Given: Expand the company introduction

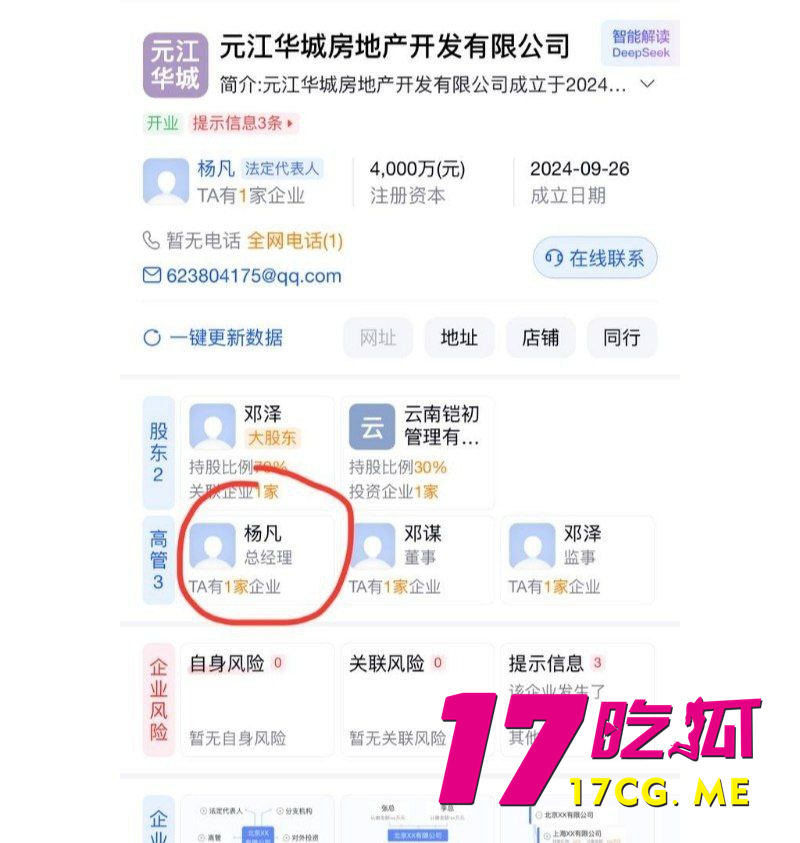Looking at the screenshot, I should 647,84.
